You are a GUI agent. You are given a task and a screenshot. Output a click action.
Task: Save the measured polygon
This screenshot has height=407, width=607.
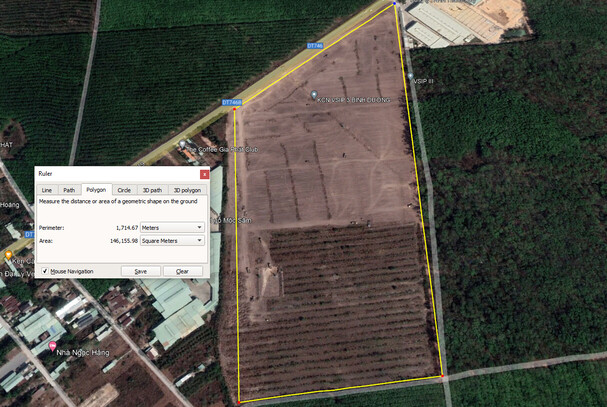click(140, 271)
